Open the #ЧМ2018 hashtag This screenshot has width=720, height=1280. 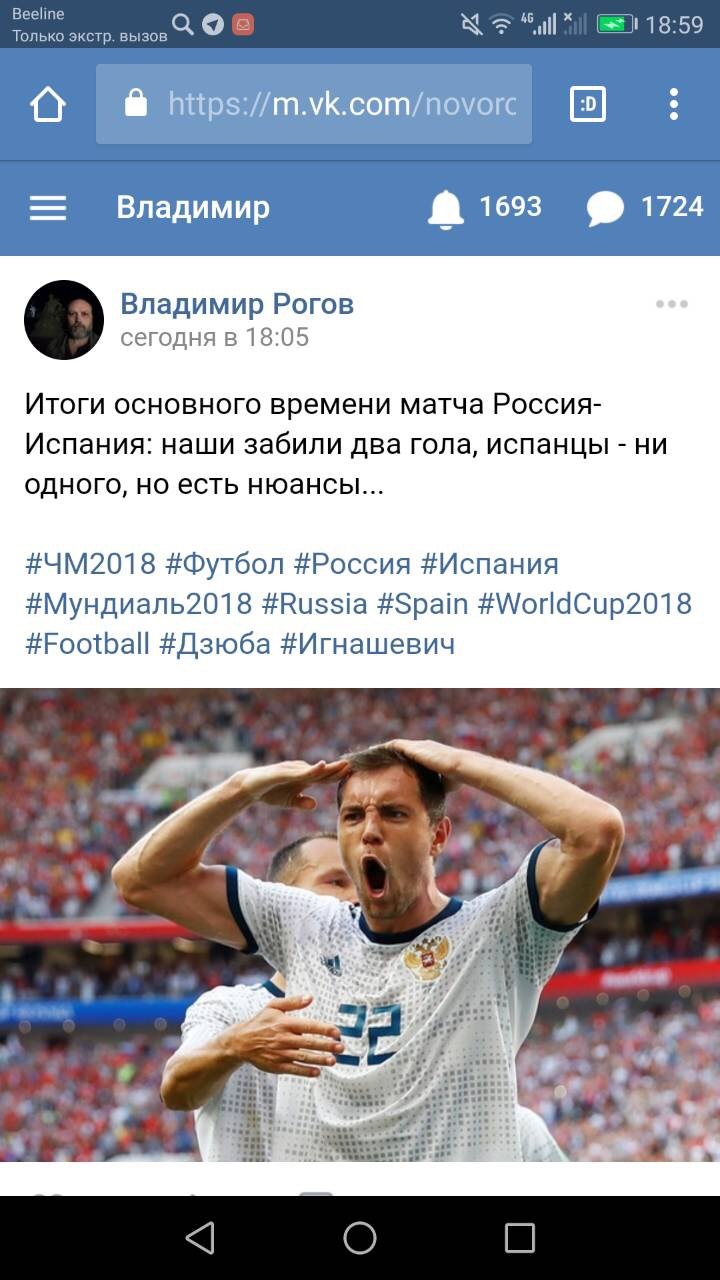[90, 564]
